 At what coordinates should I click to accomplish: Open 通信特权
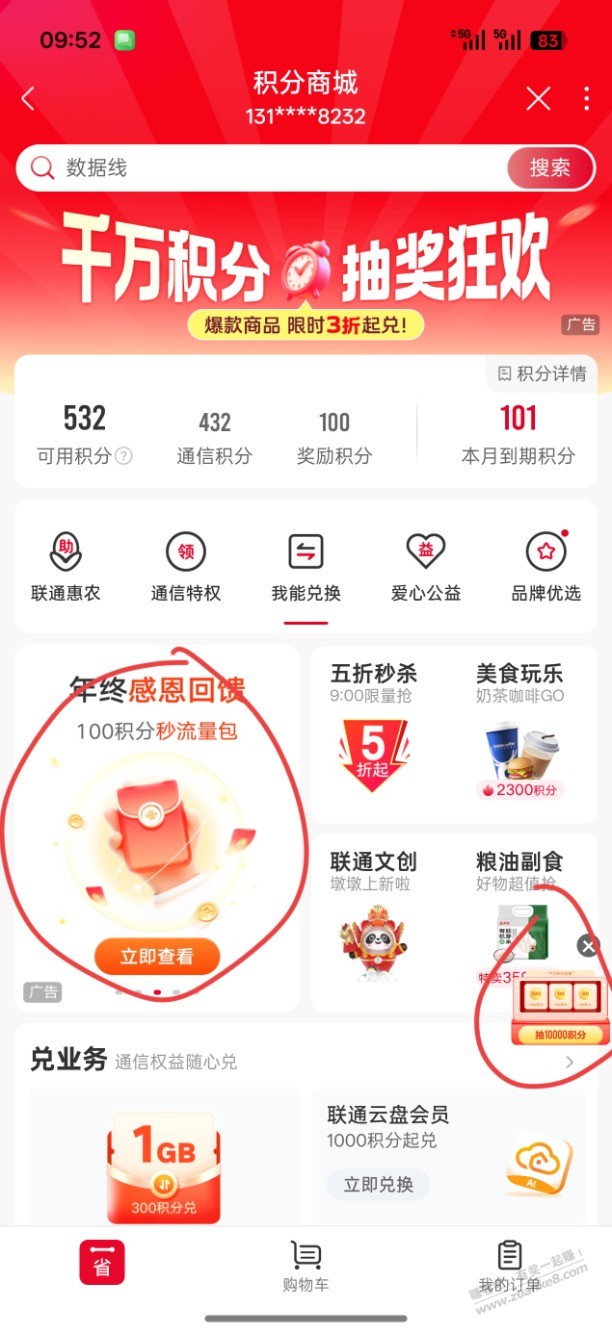[186, 567]
